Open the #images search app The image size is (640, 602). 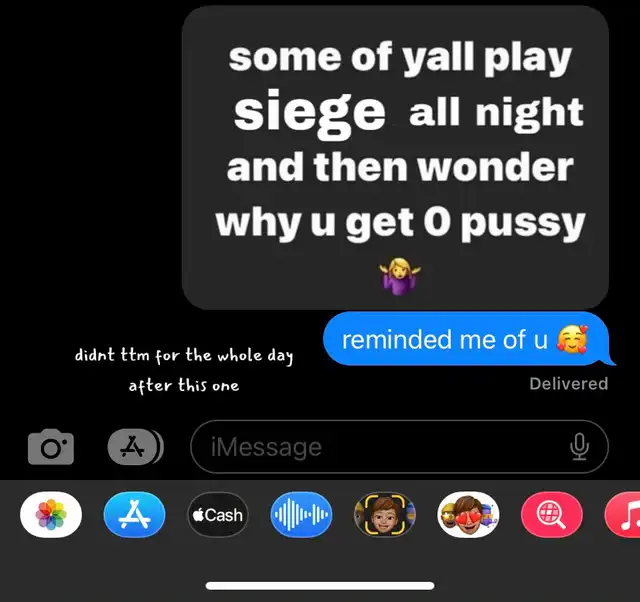point(551,515)
